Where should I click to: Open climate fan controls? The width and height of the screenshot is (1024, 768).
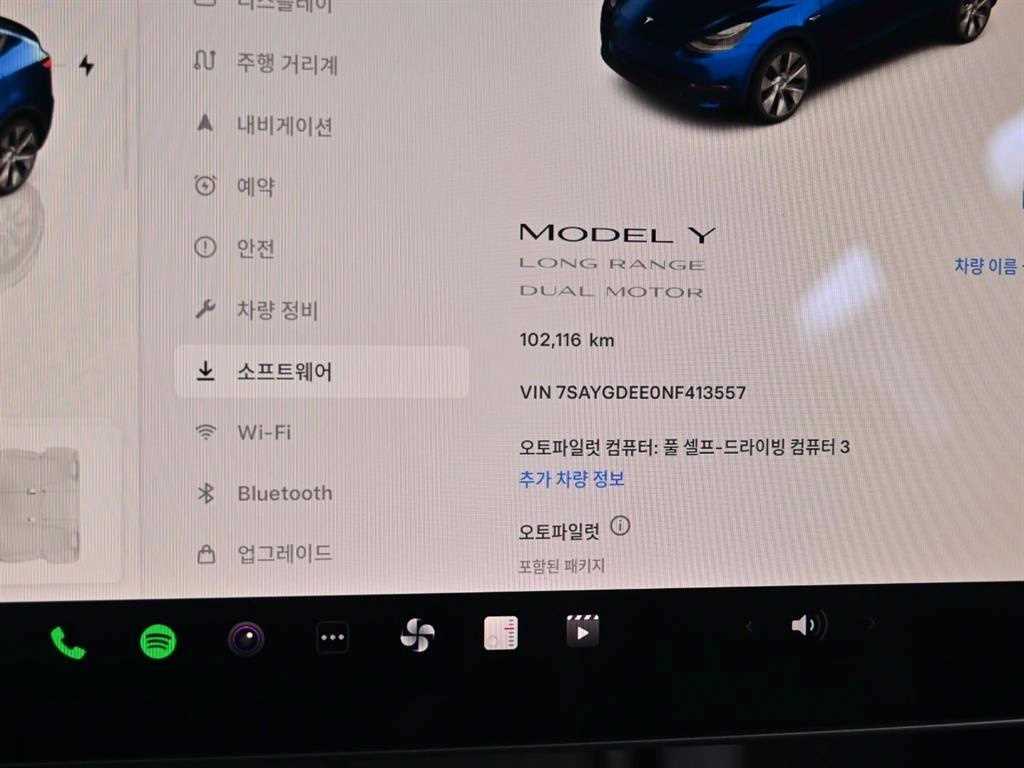coord(417,635)
